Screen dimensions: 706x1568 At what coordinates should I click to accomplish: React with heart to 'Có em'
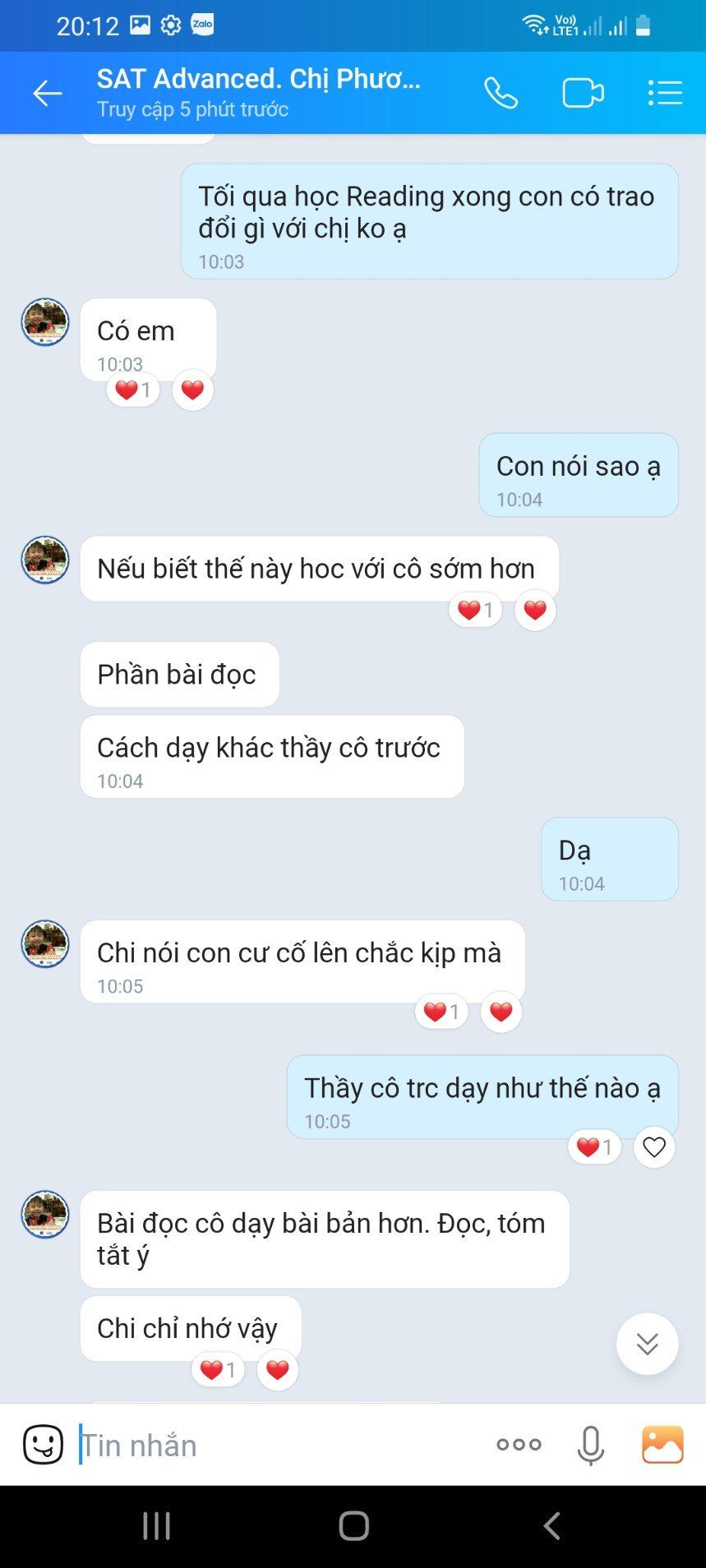[x=192, y=390]
